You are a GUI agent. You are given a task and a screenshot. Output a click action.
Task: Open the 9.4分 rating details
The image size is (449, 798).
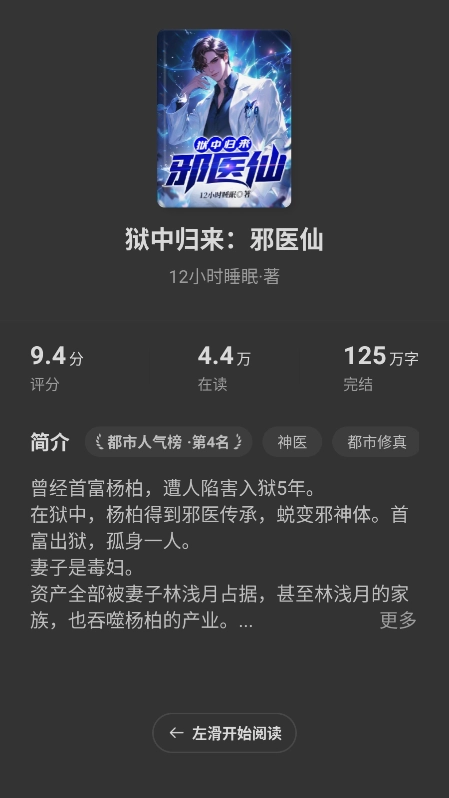coord(57,368)
